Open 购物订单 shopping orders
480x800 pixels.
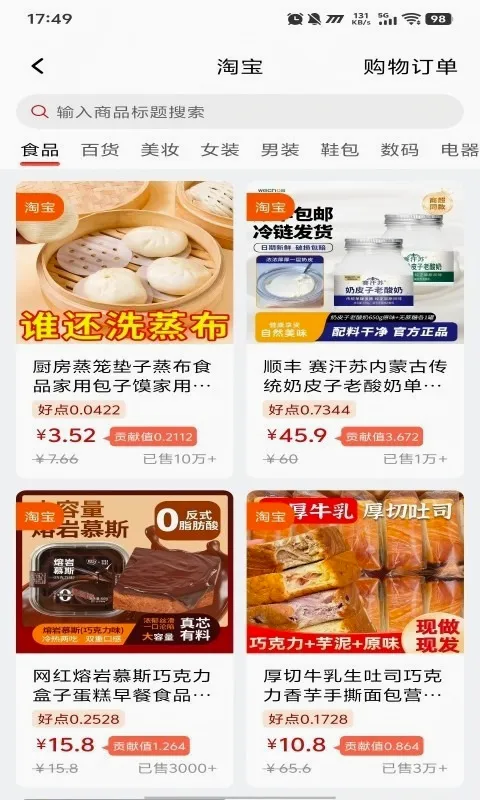(410, 67)
